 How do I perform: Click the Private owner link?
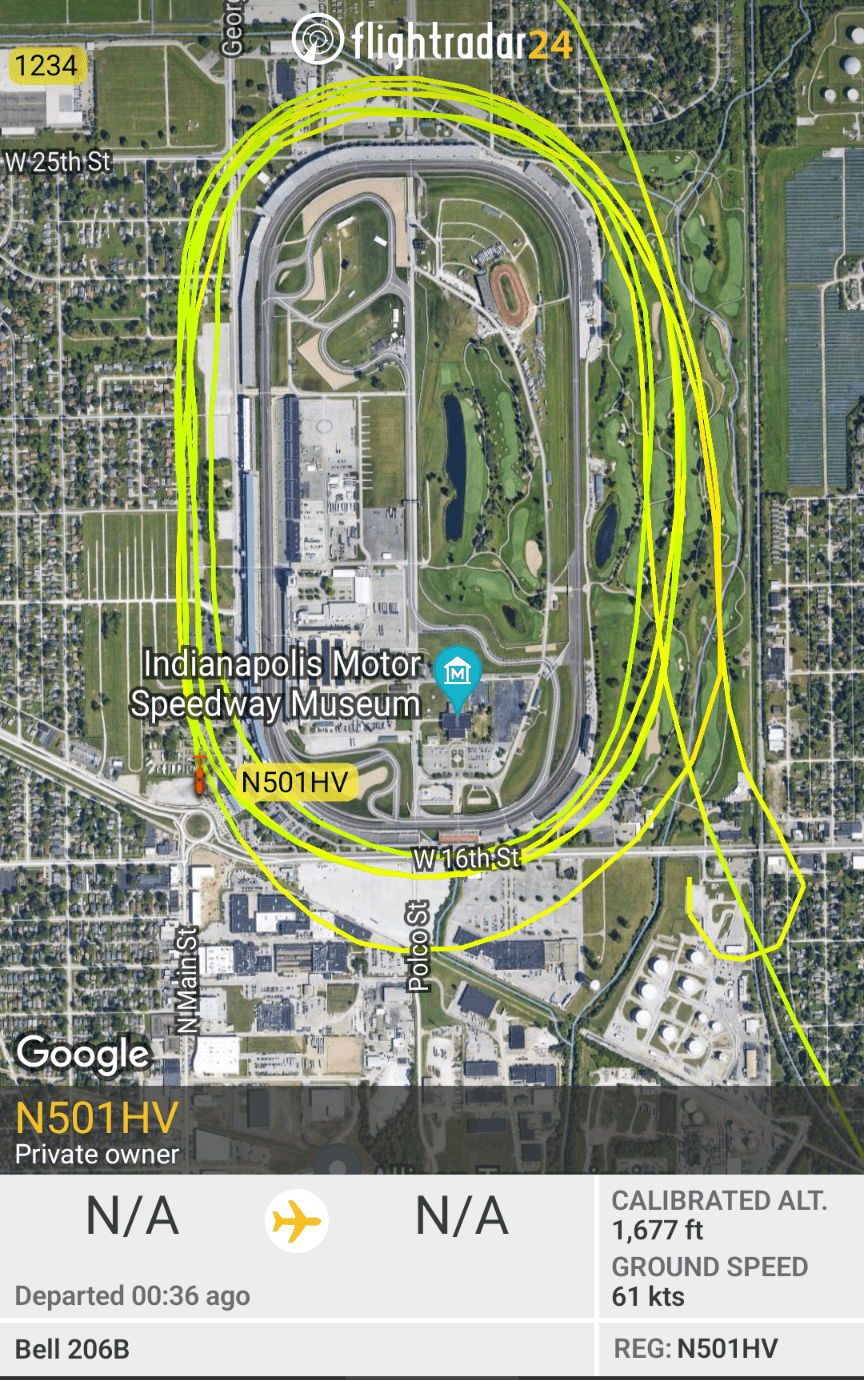(x=94, y=1153)
